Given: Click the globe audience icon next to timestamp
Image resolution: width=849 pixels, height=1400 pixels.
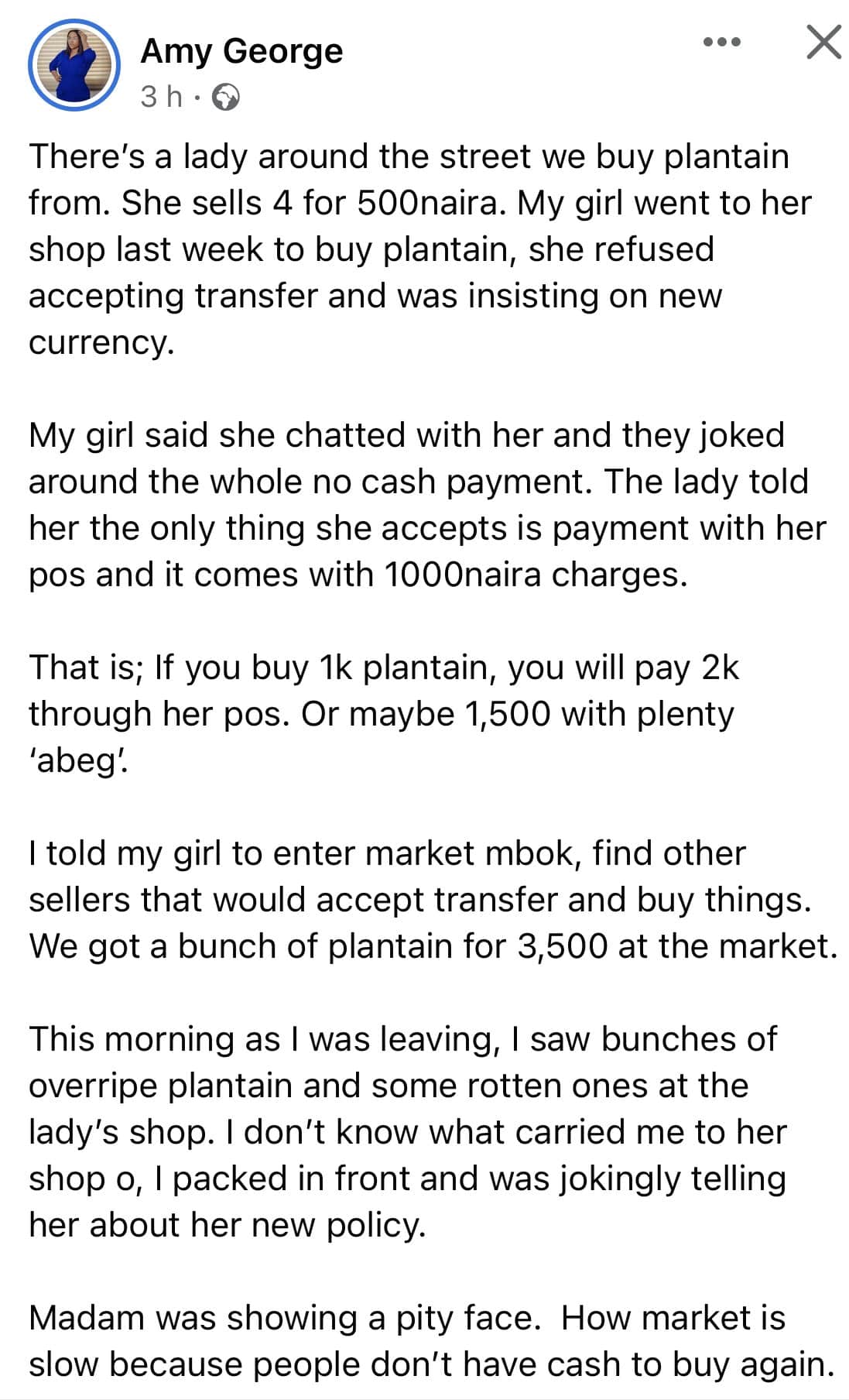Looking at the screenshot, I should 225,98.
